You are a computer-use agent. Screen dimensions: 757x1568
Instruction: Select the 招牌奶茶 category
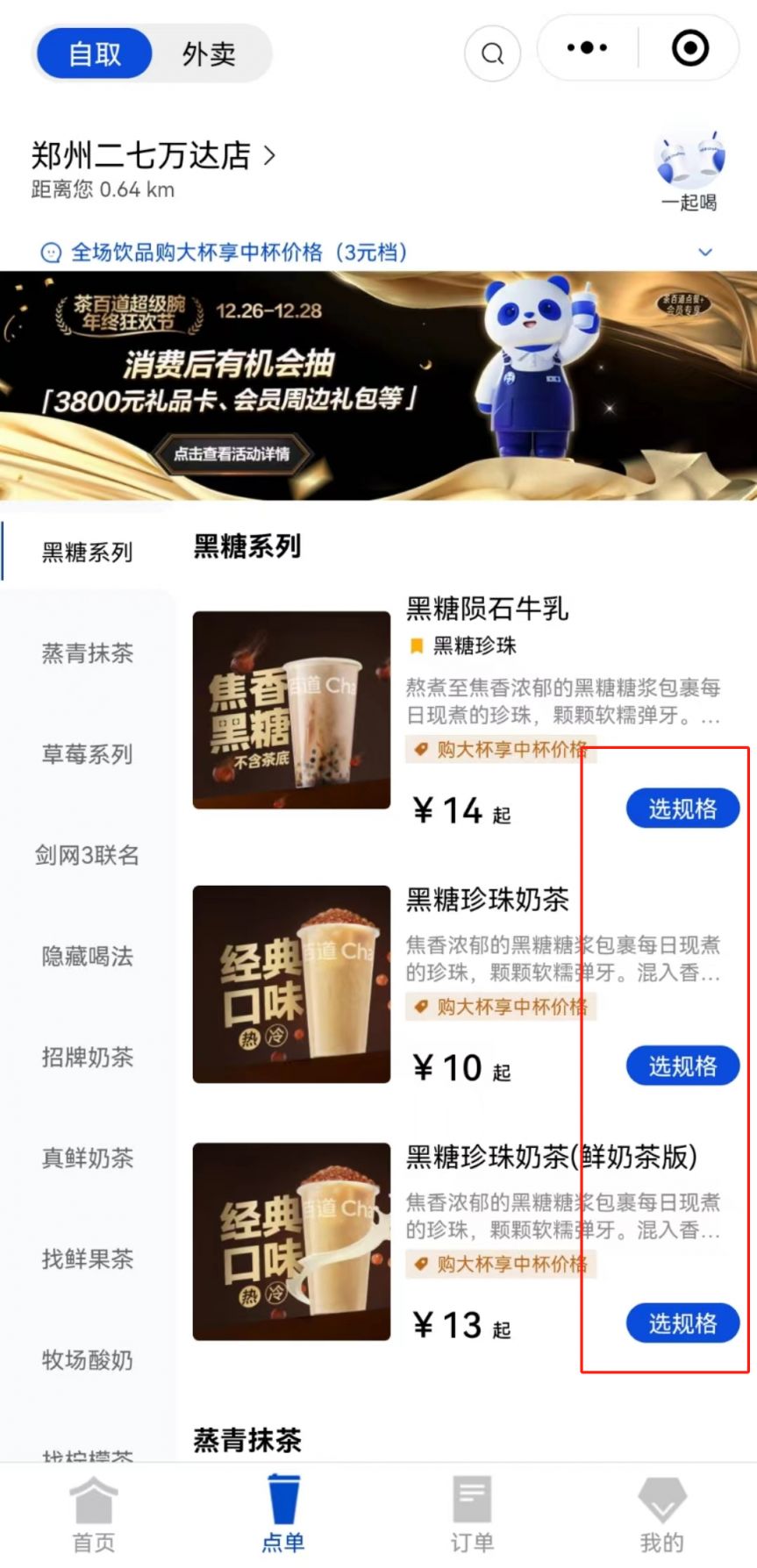pyautogui.click(x=88, y=1057)
